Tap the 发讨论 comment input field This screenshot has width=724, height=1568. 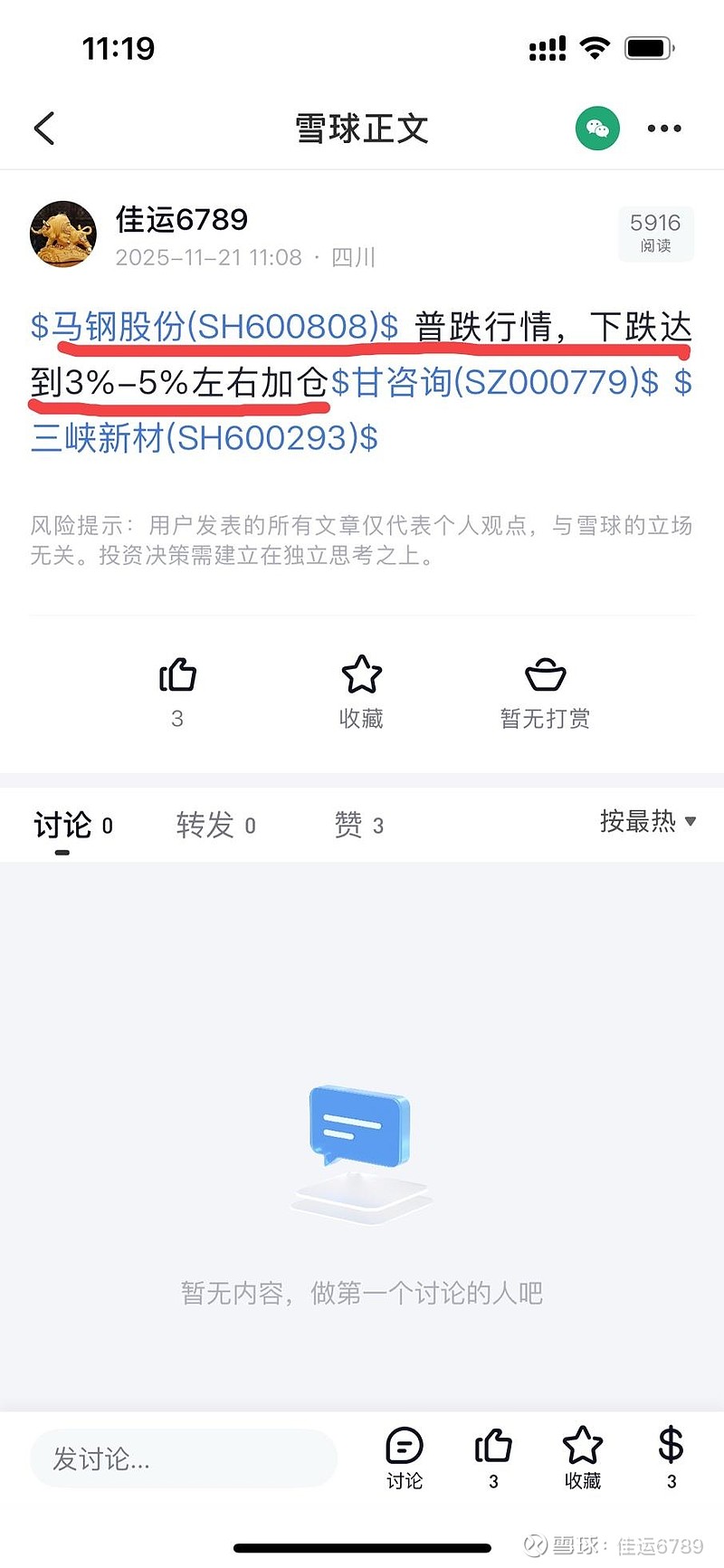(181, 1458)
